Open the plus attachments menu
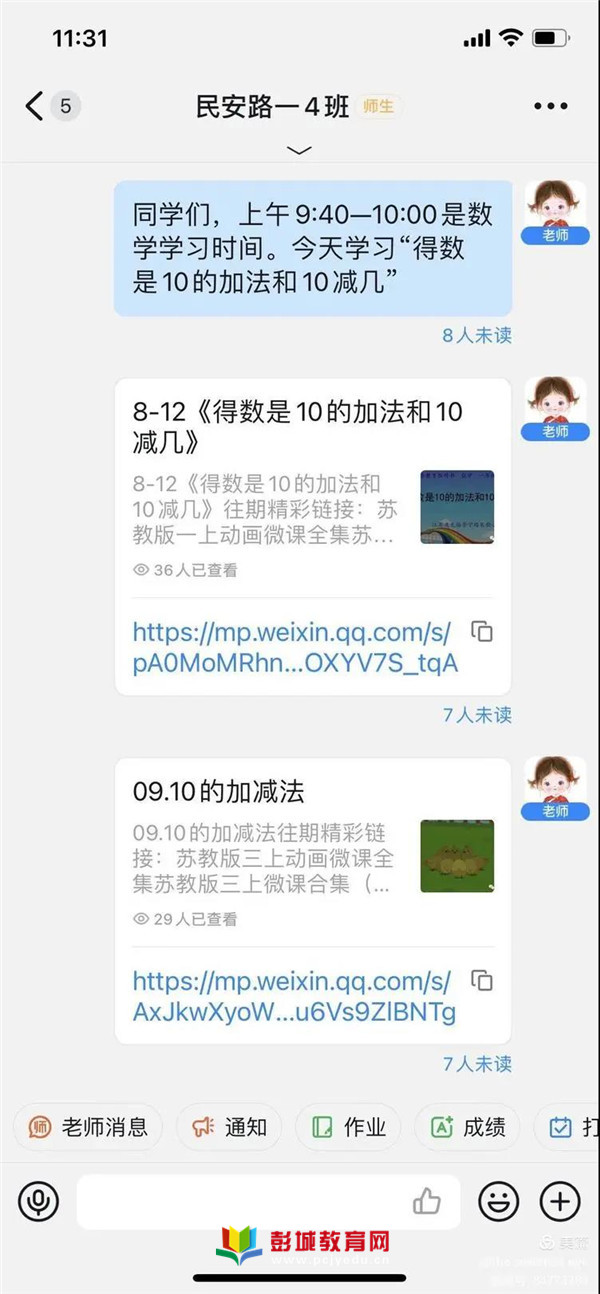This screenshot has height=1294, width=600. (x=560, y=1201)
